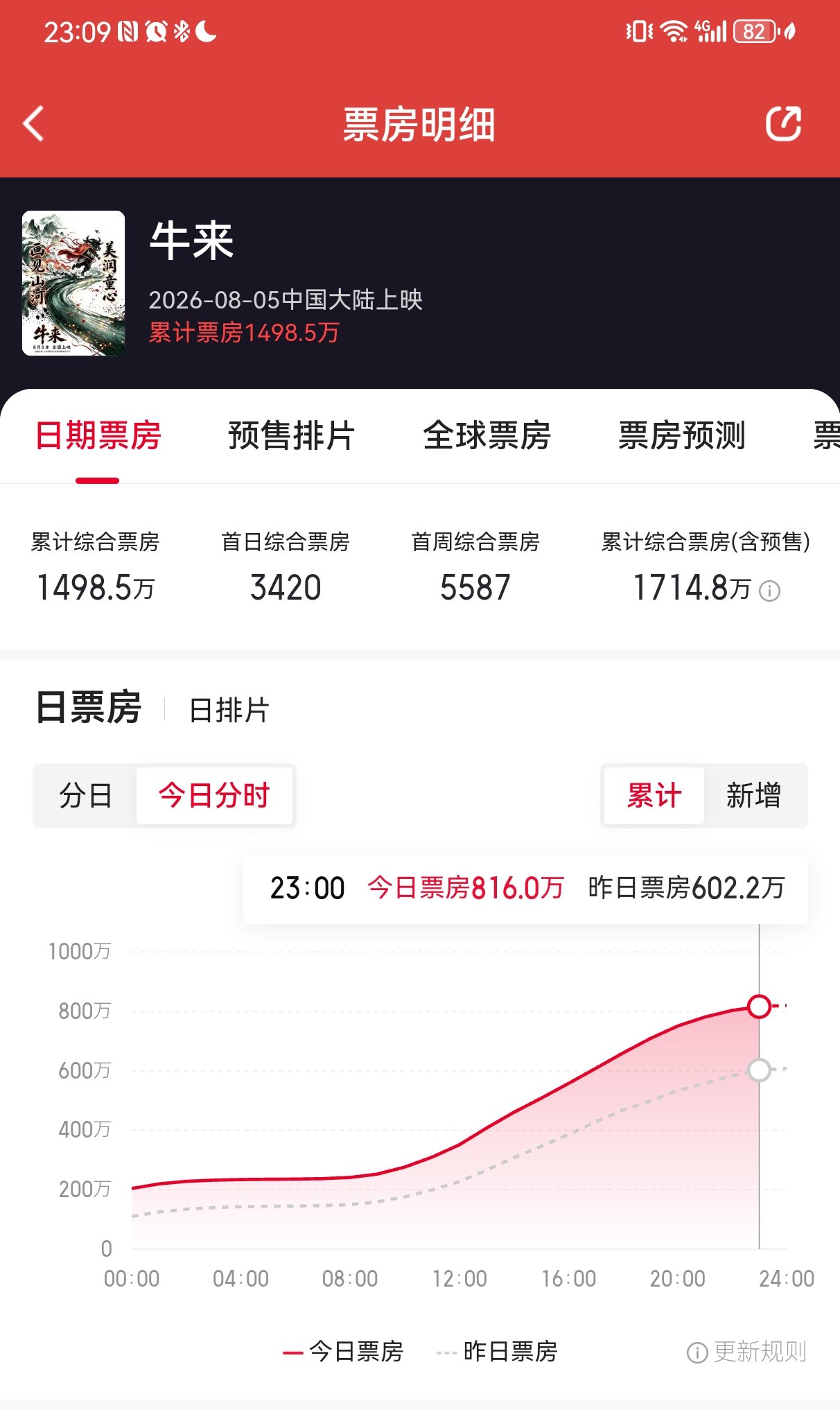View the 票房预测 tab
840x1410 pixels.
point(682,435)
